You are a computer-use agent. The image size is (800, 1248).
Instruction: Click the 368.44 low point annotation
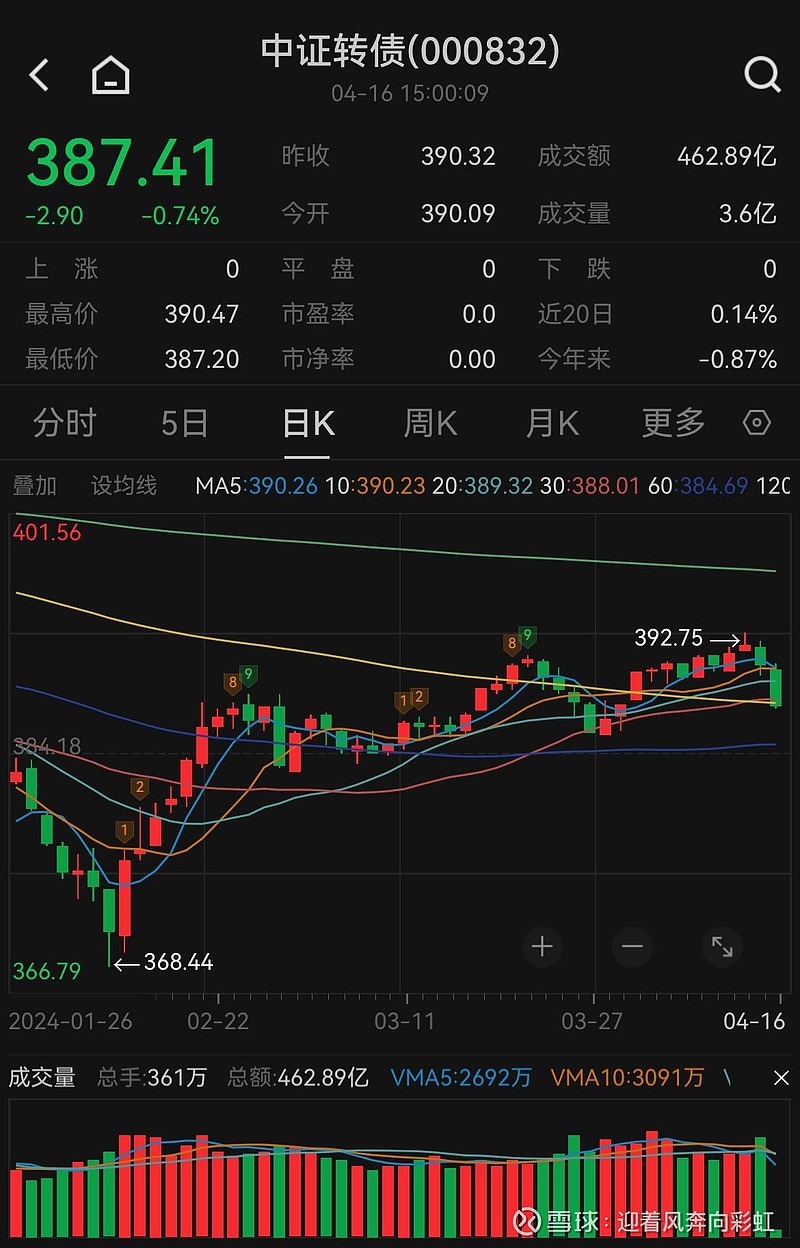coord(178,962)
